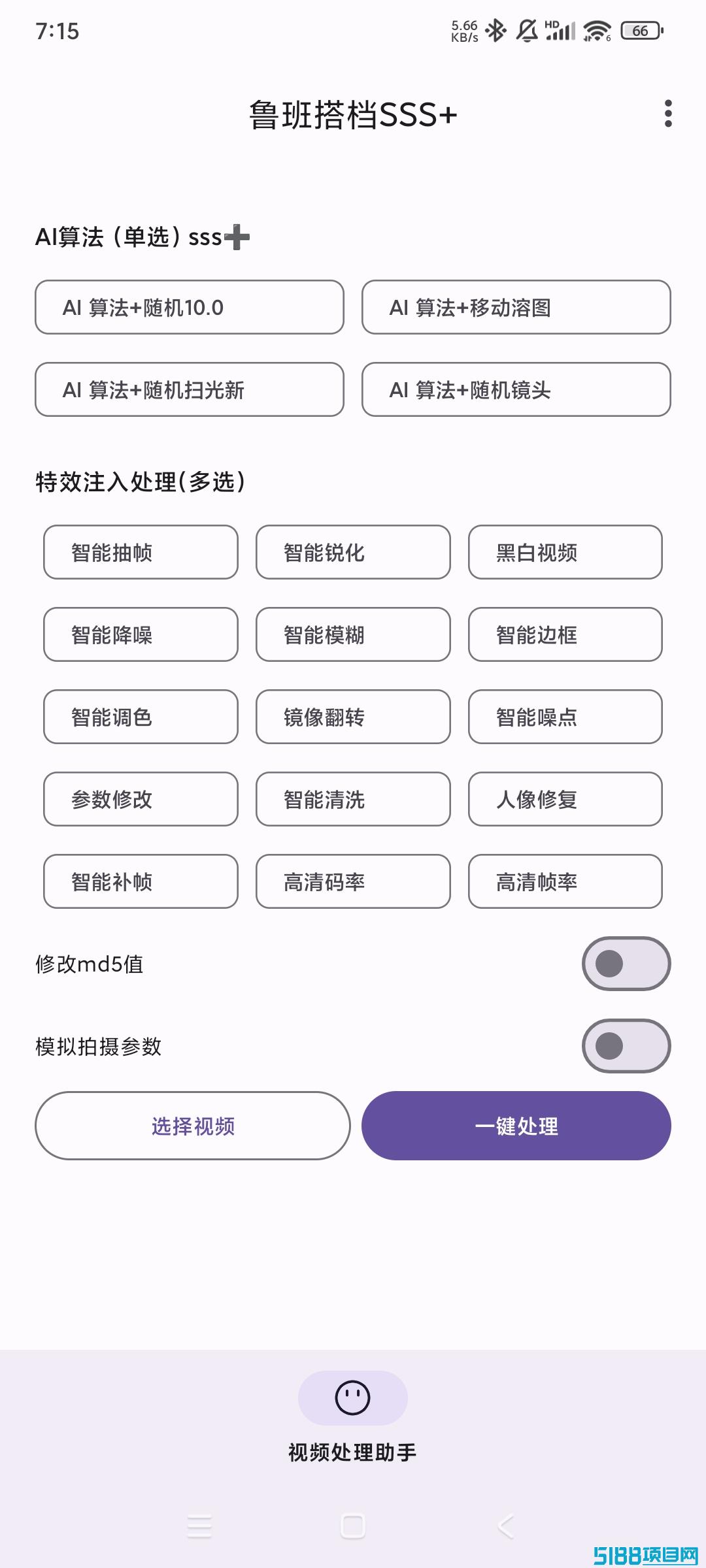706x1568 pixels.
Task: Tap 选择视频 to pick a video
Action: (x=193, y=1126)
